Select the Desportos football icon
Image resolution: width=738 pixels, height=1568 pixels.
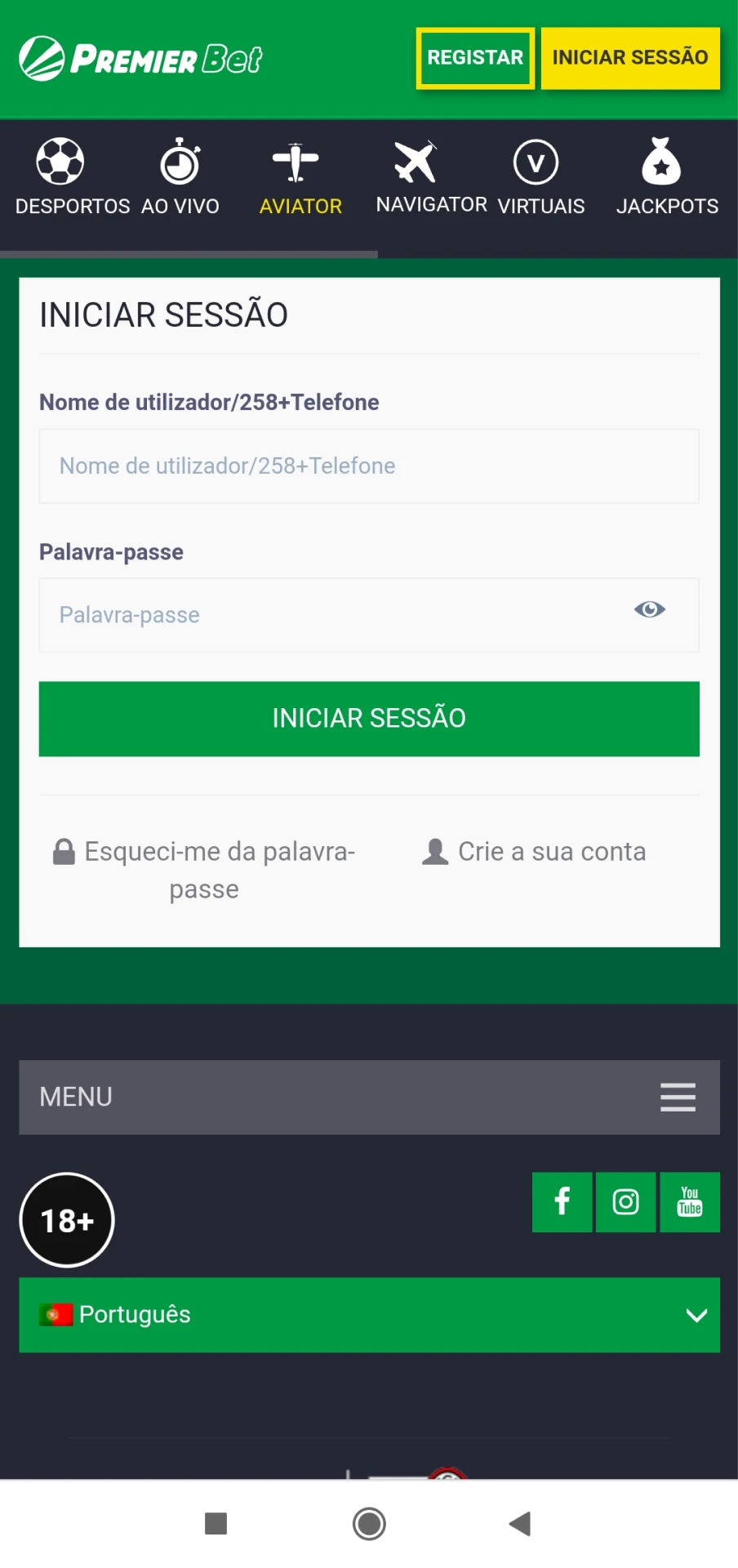tap(59, 163)
